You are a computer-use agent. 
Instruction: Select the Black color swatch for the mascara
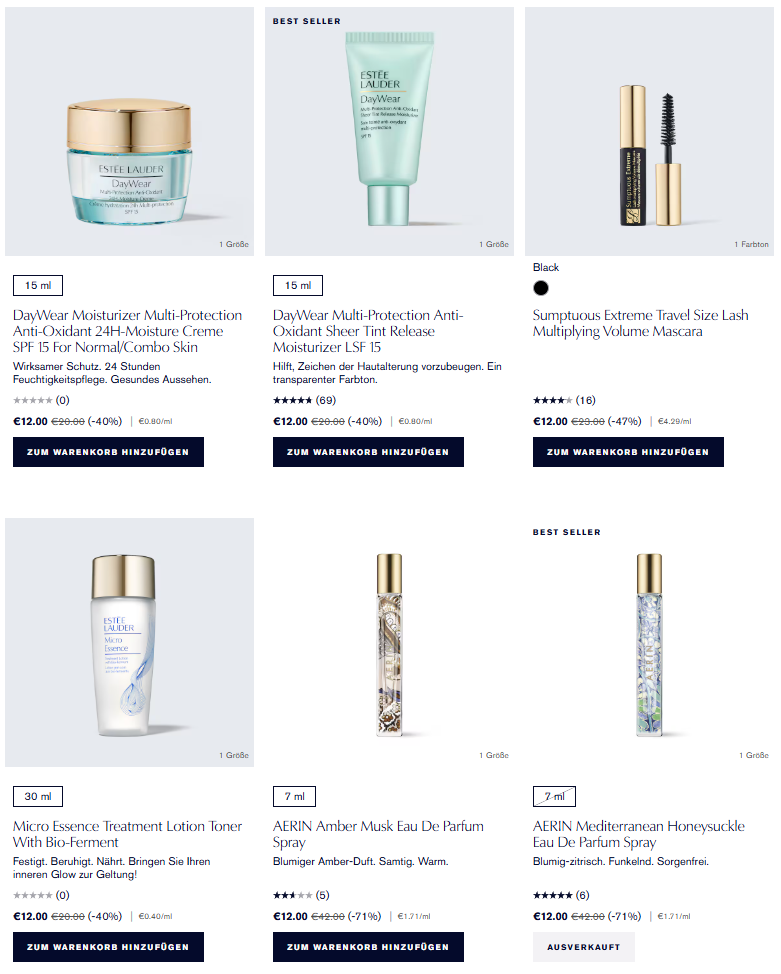point(541,288)
